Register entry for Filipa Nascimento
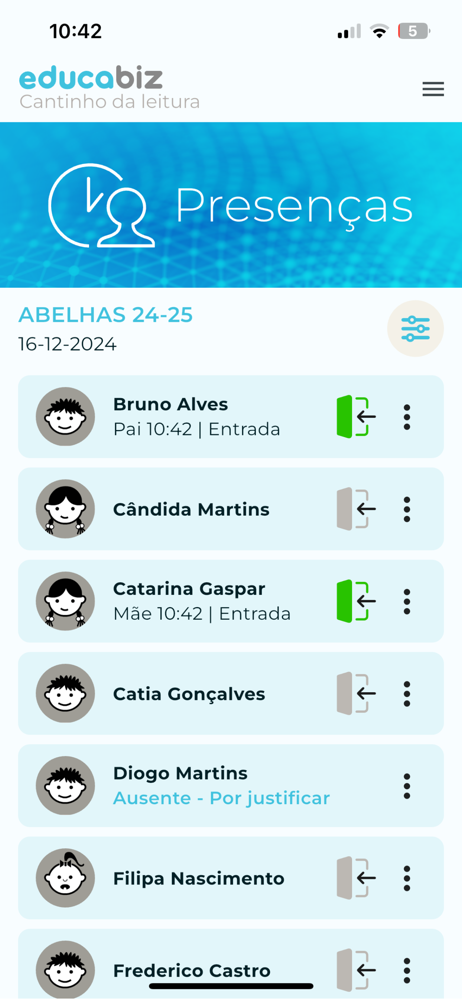The width and height of the screenshot is (462, 1000). 356,878
